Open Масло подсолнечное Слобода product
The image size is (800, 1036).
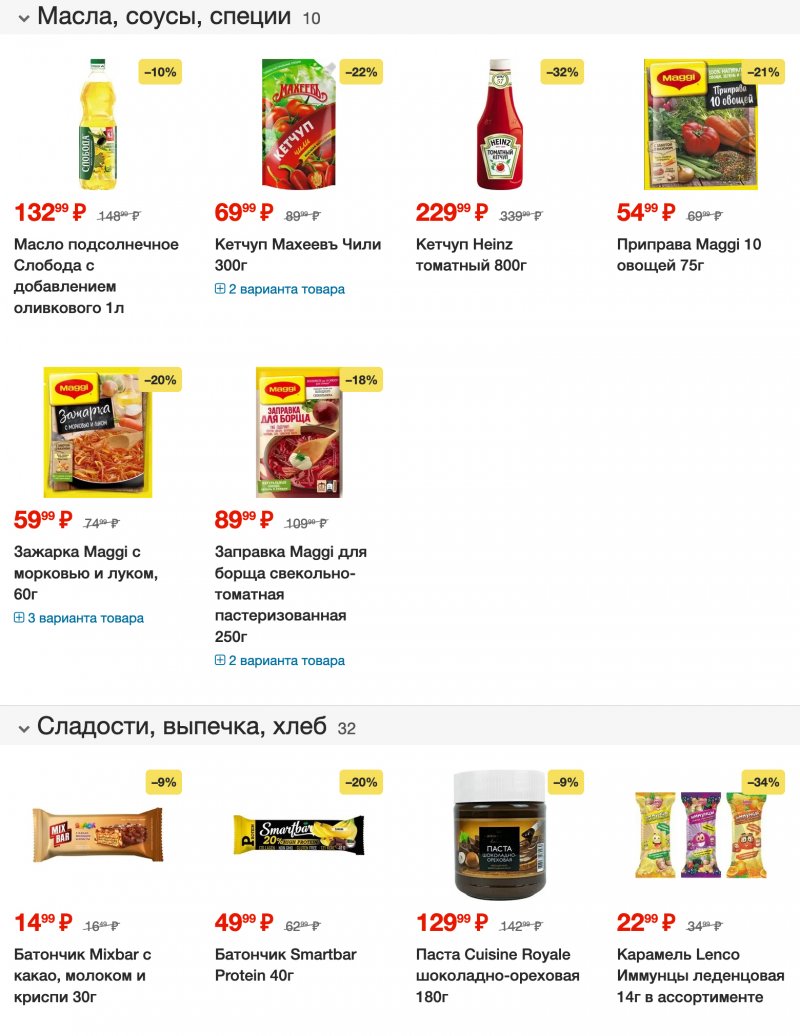tap(96, 275)
